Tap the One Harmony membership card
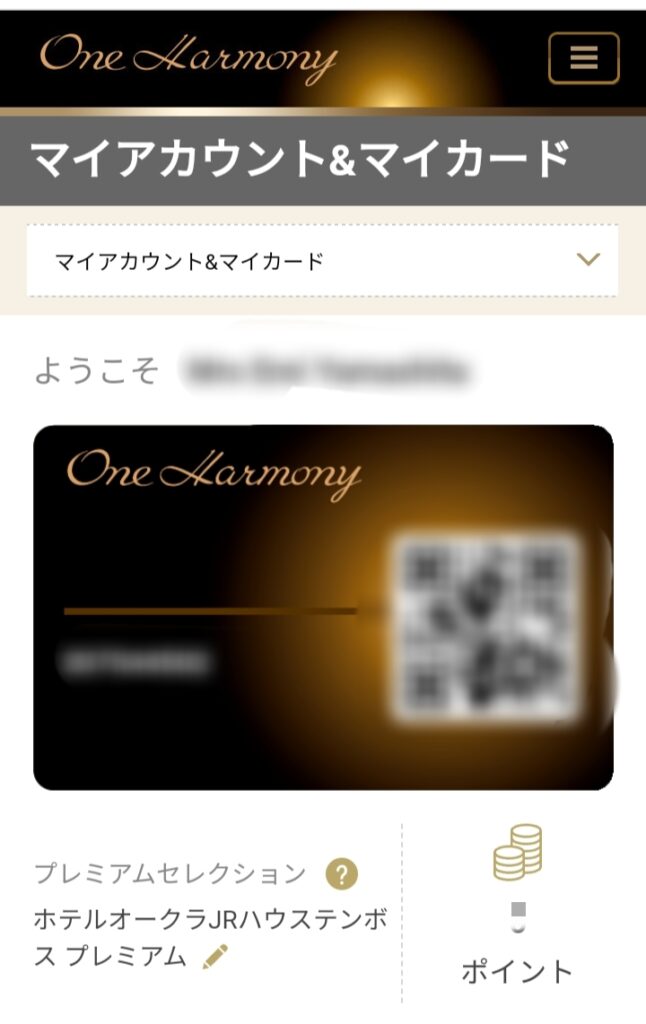646x1024 pixels. point(322,607)
